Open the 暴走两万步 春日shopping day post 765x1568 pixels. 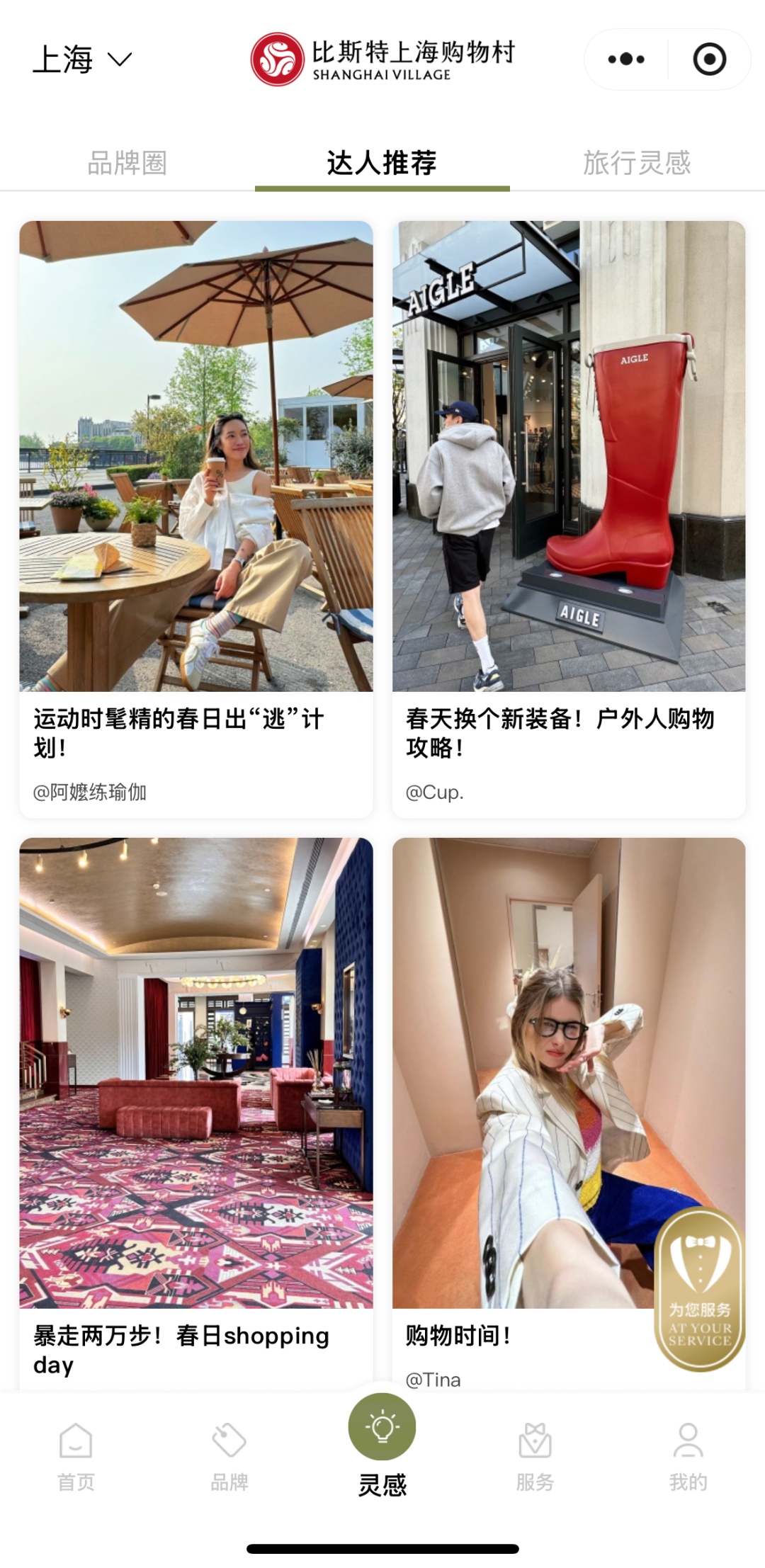pyautogui.click(x=196, y=1098)
